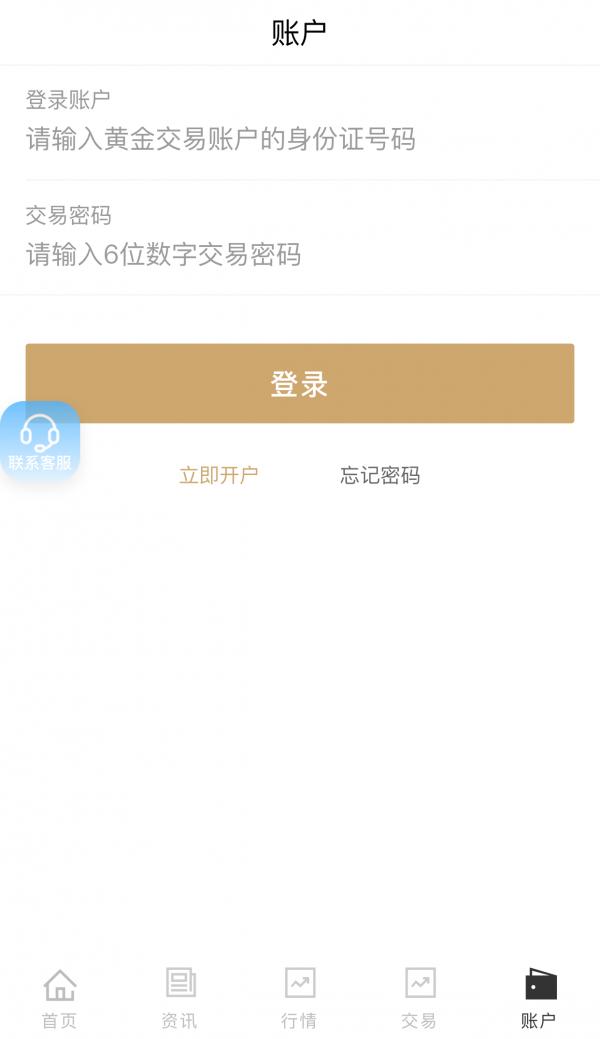
Task: Open 忘记密码 forgot password link
Action: (380, 475)
